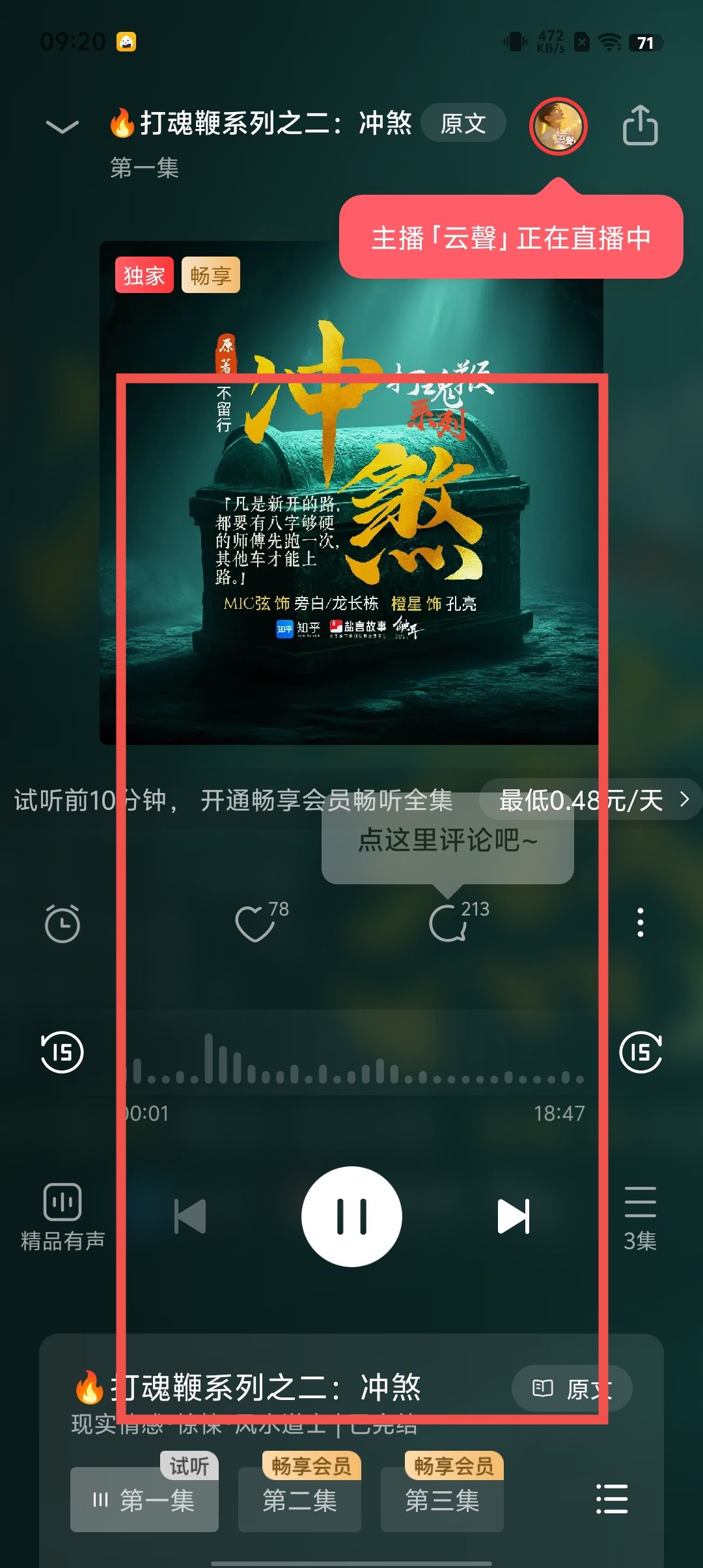Like this episode with the heart icon
The width and height of the screenshot is (703, 1568).
coord(255,923)
